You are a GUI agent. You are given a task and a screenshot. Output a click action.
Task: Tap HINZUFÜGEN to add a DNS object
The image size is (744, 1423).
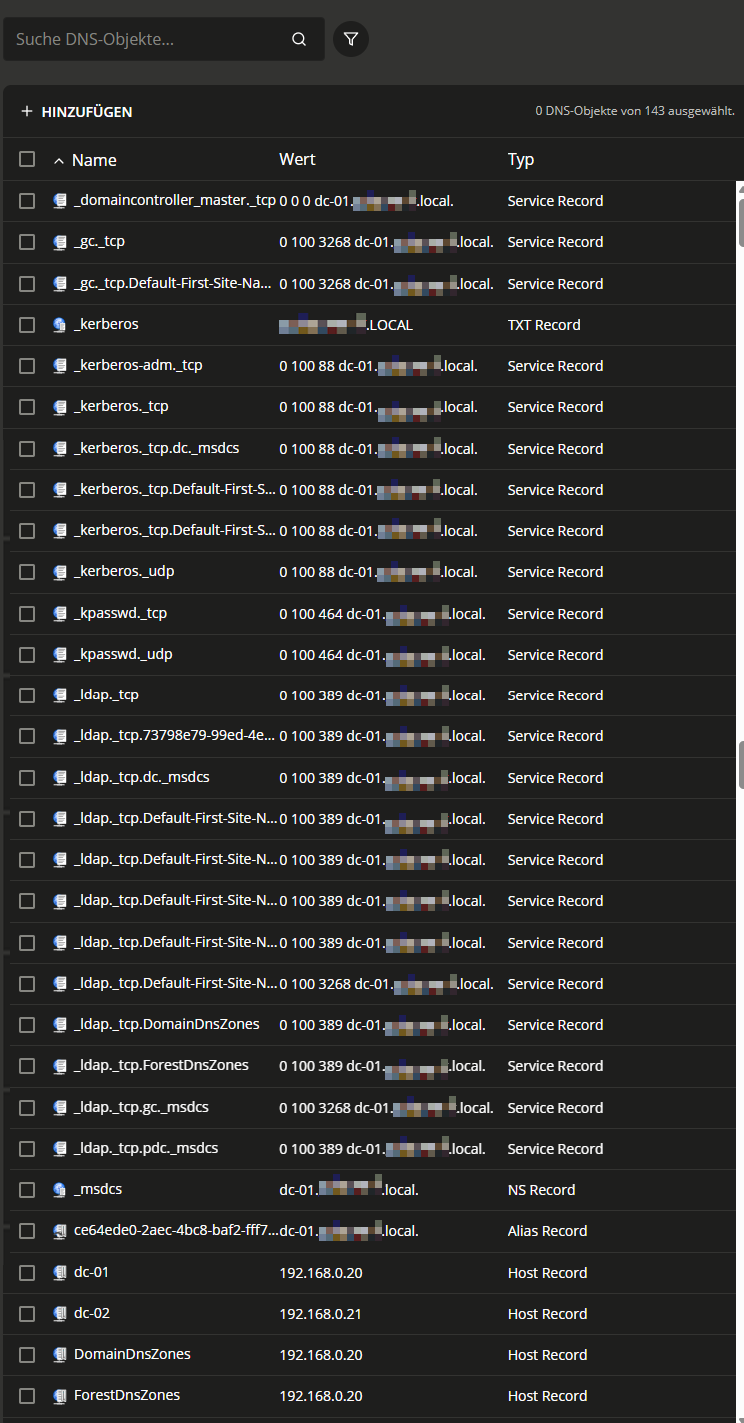[x=77, y=112]
